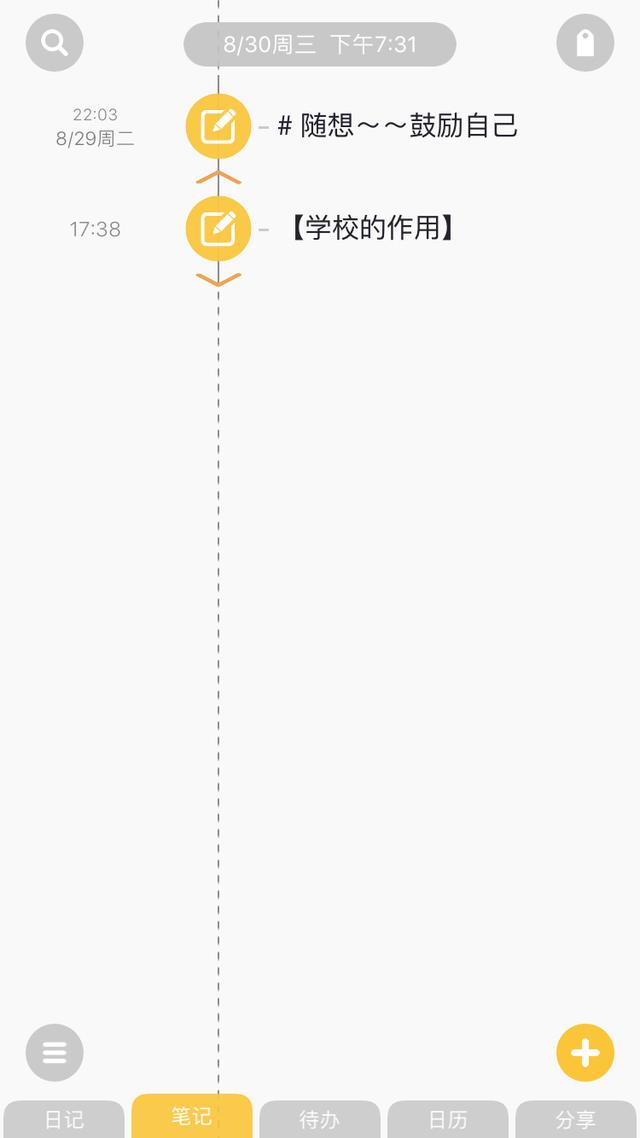Open the note 【学校的作用】
This screenshot has width=640, height=1138.
tap(372, 228)
